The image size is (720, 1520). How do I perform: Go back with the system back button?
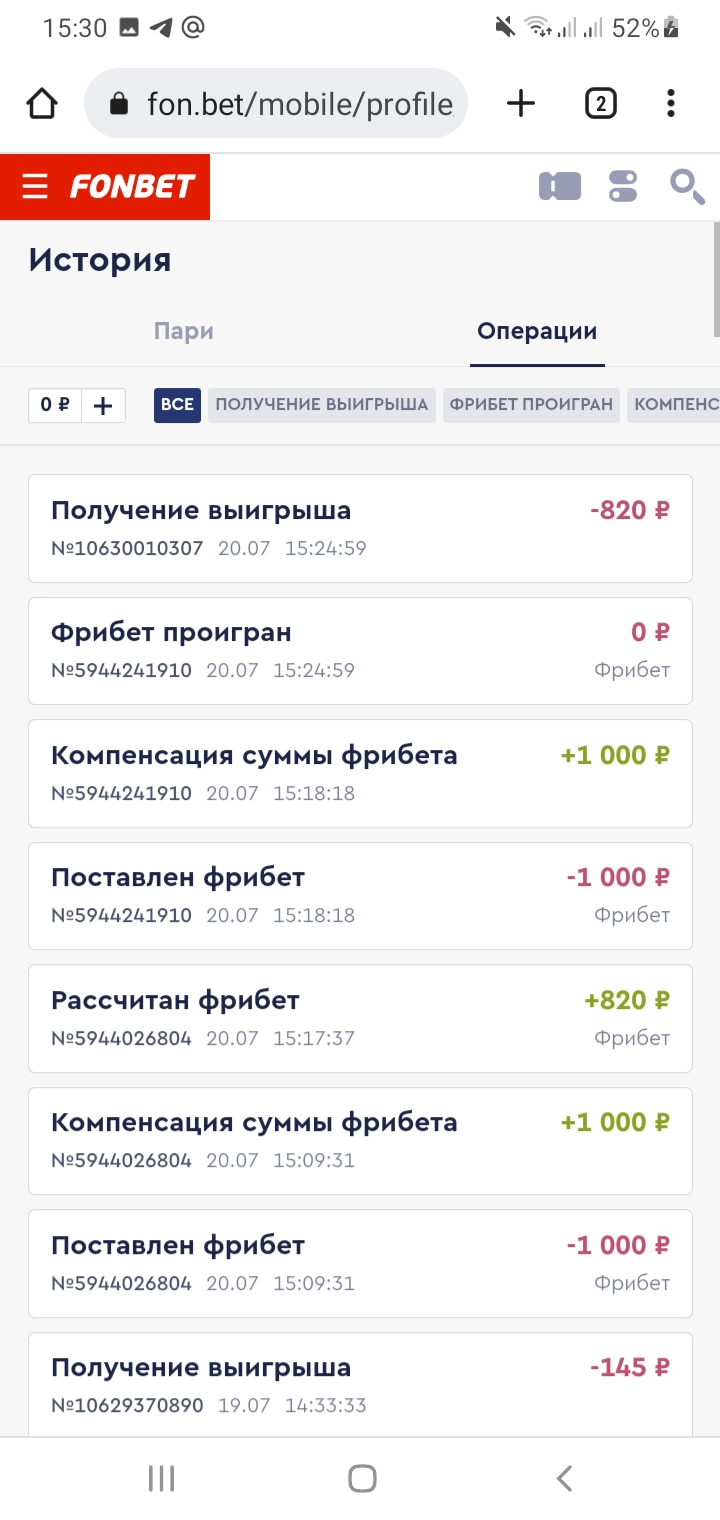(564, 1478)
